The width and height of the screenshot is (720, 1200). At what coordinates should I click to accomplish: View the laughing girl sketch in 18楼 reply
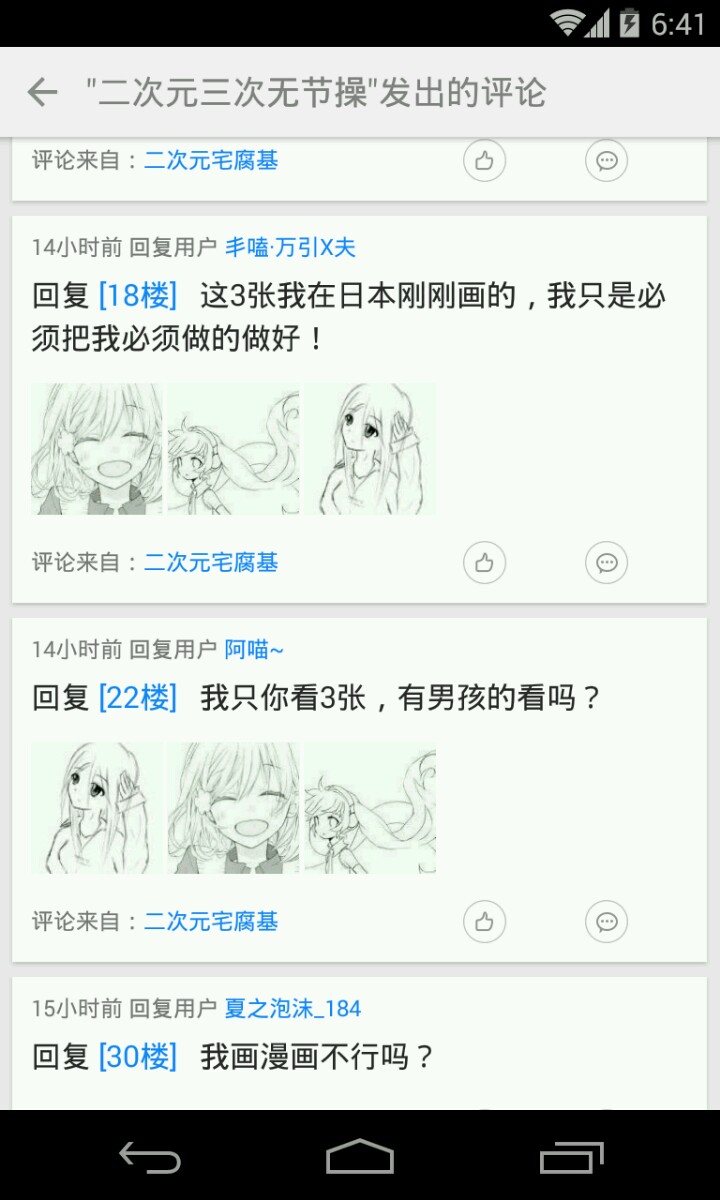pyautogui.click(x=96, y=449)
